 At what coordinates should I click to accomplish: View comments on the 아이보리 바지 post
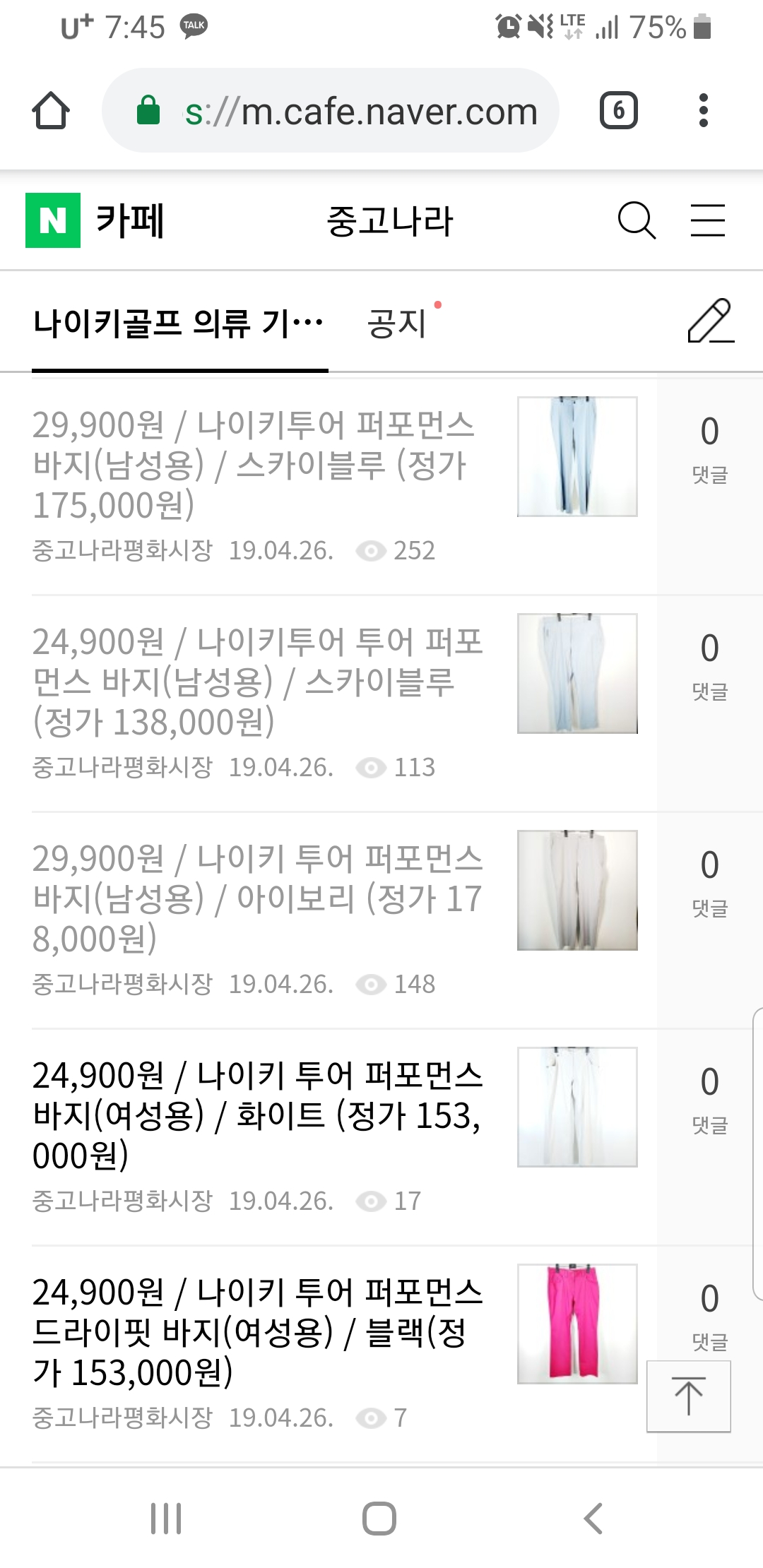(709, 883)
